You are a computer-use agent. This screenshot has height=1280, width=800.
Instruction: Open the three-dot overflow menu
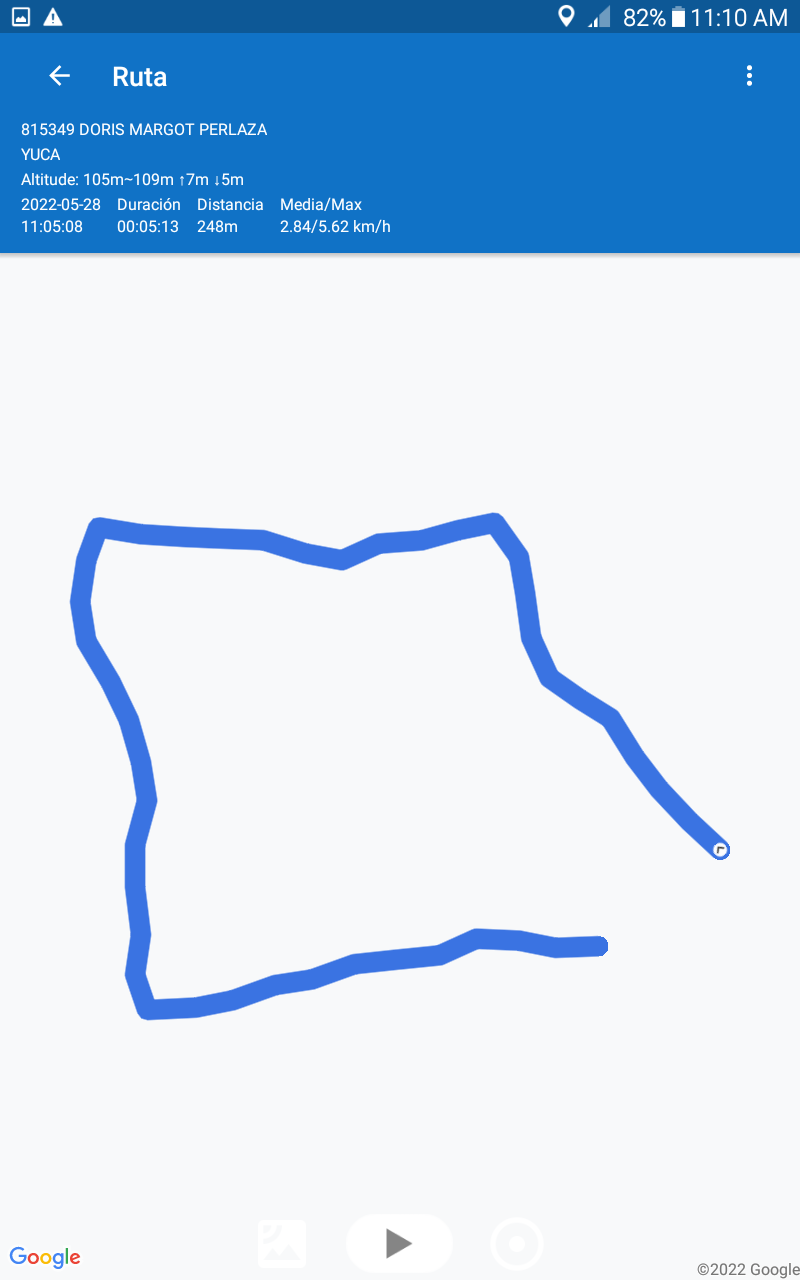[749, 76]
